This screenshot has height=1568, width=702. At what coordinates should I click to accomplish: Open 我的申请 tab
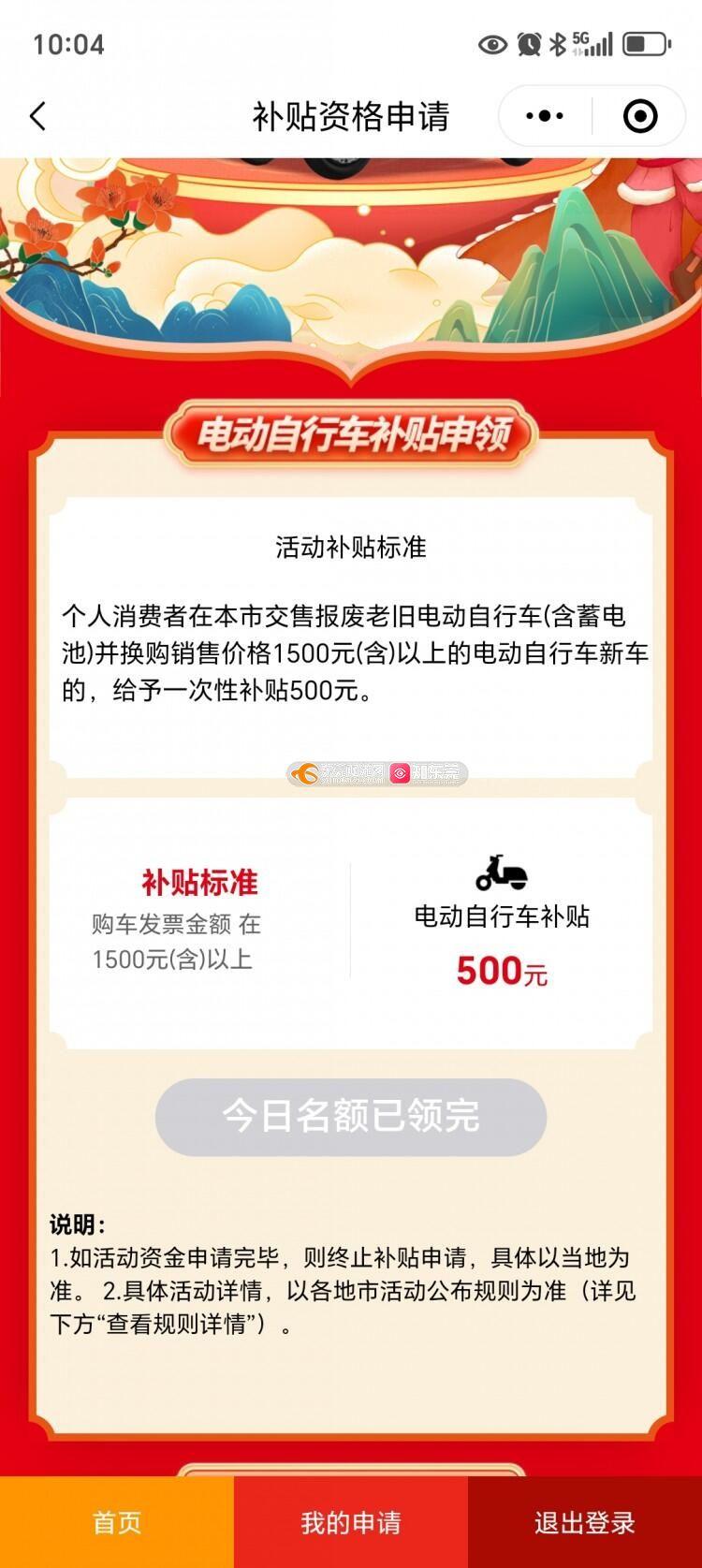pos(351,1523)
